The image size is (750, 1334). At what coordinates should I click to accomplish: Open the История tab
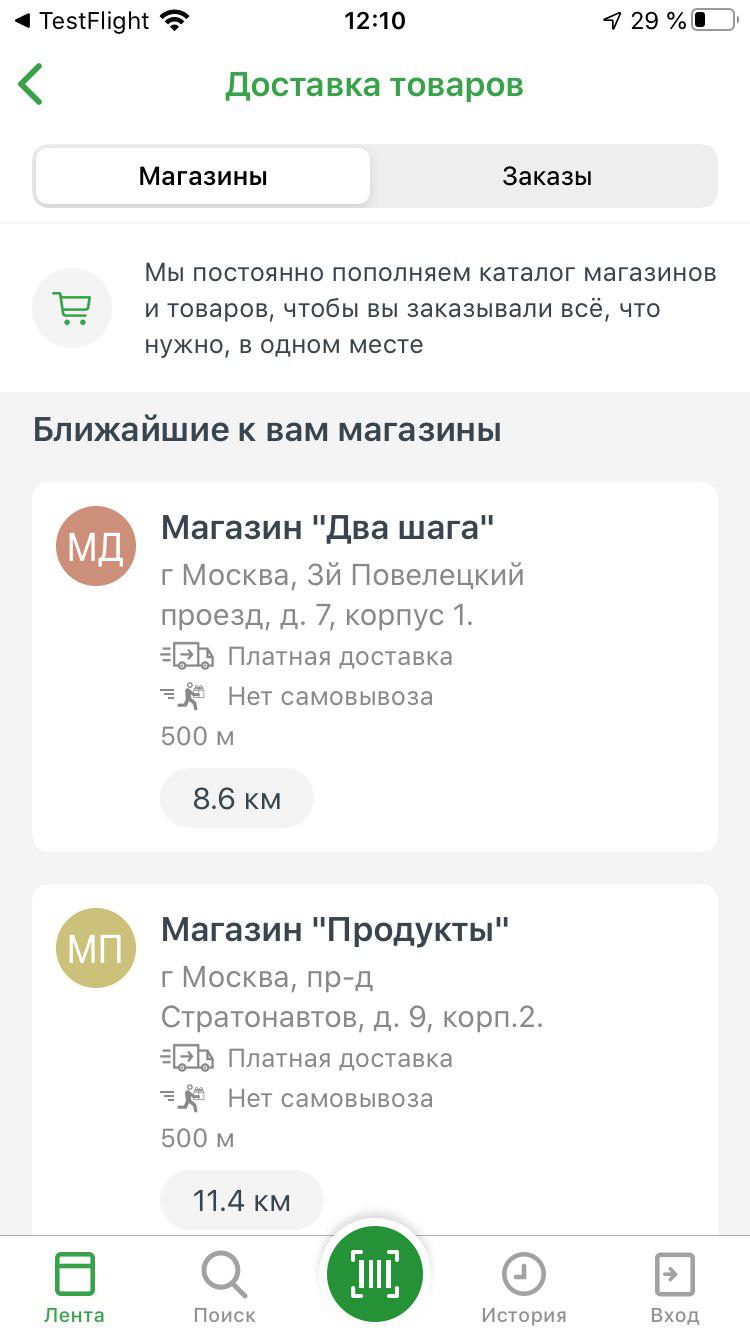(x=523, y=1287)
